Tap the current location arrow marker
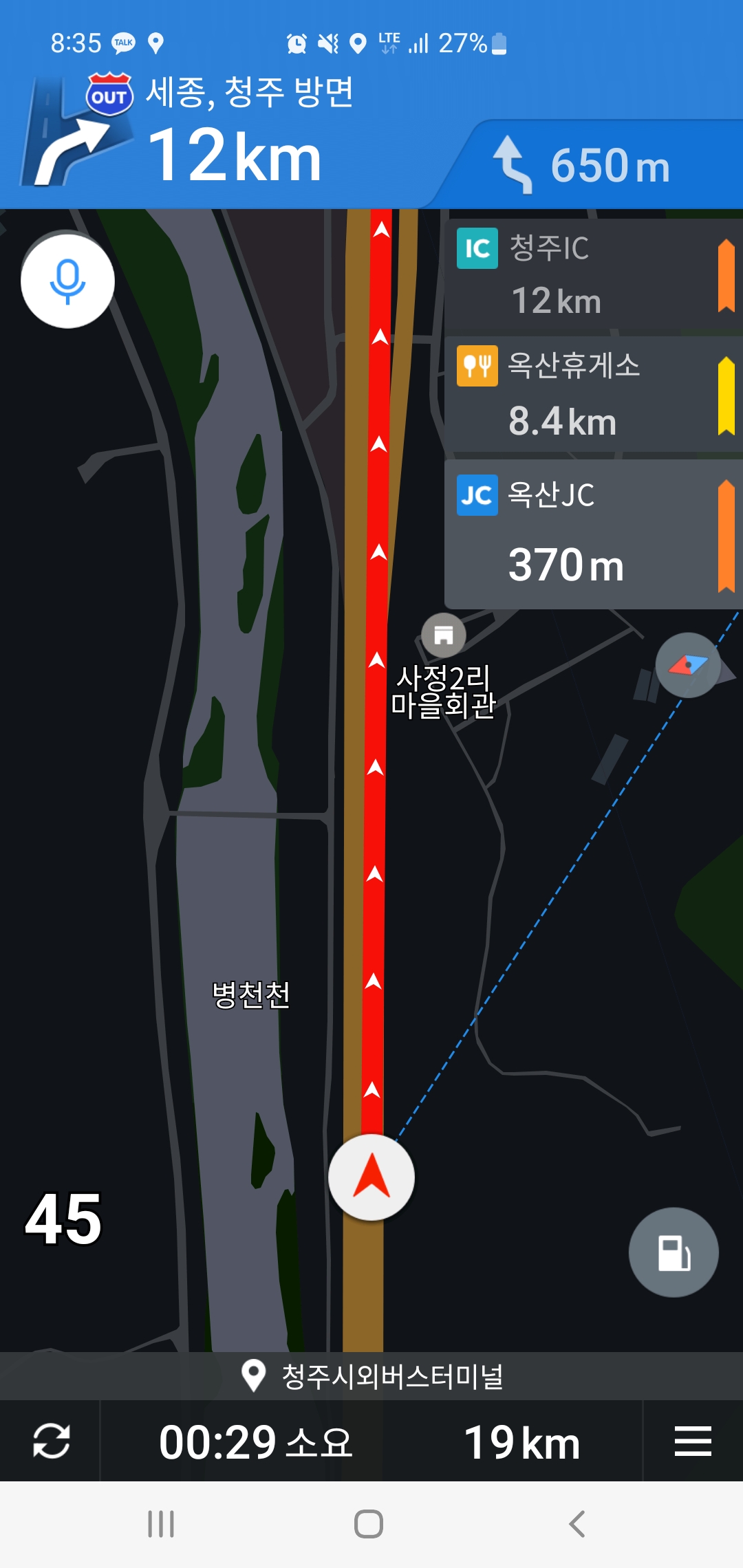Image resolution: width=743 pixels, height=1568 pixels. [371, 1177]
